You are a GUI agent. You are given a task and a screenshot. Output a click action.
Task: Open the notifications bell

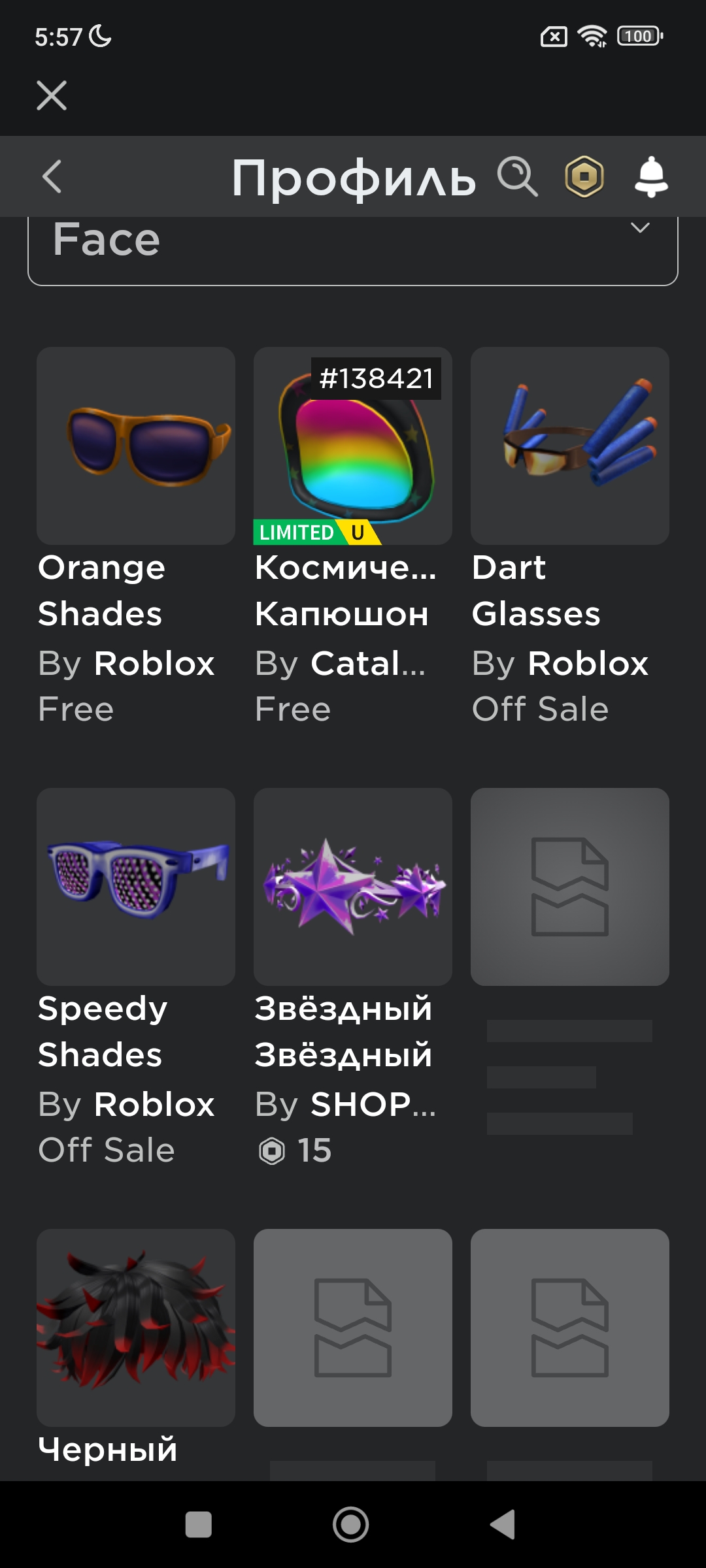point(651,176)
